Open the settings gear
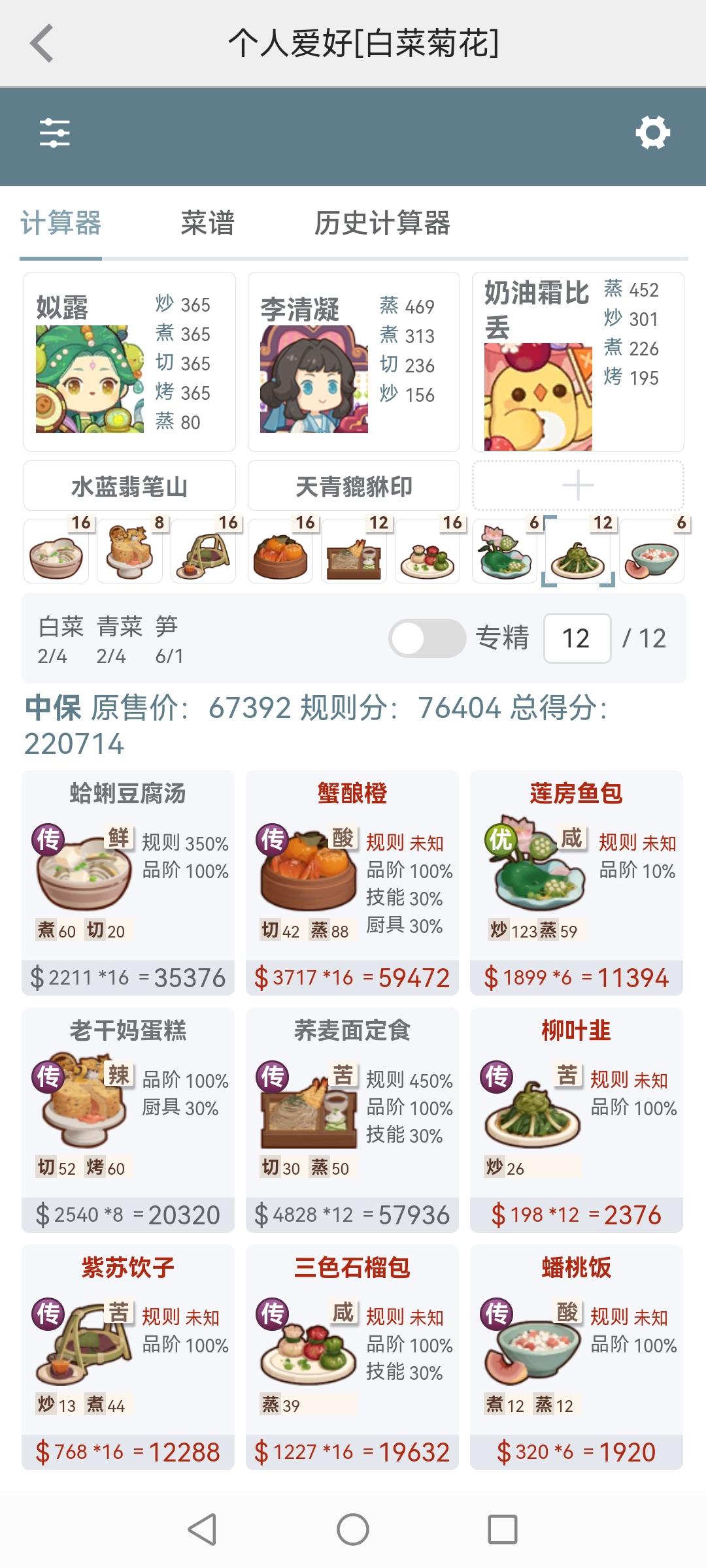The width and height of the screenshot is (706, 1568). point(652,133)
